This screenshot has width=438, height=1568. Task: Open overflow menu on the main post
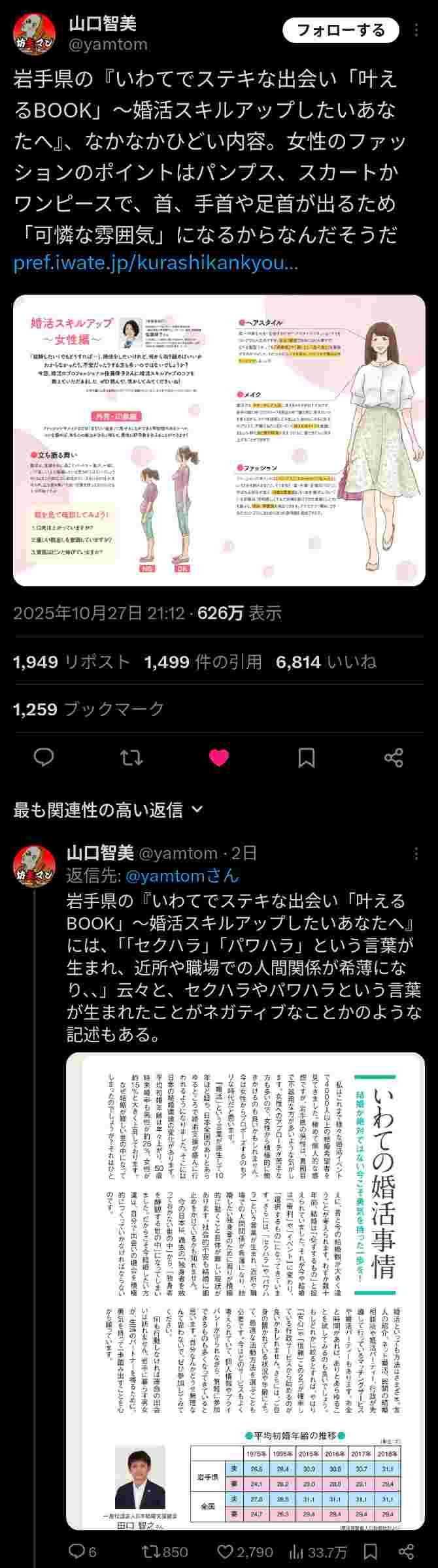pos(417,31)
